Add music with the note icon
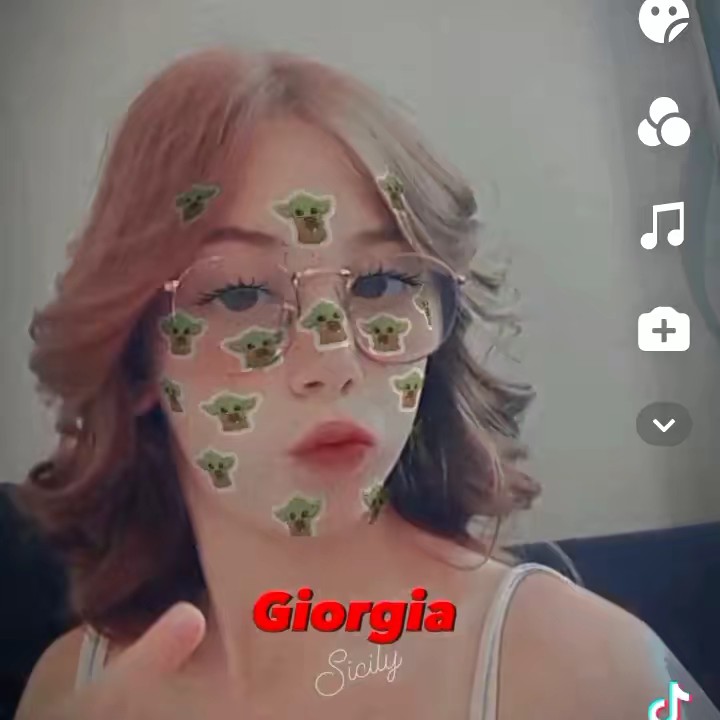Viewport: 720px width, 720px height. click(663, 225)
